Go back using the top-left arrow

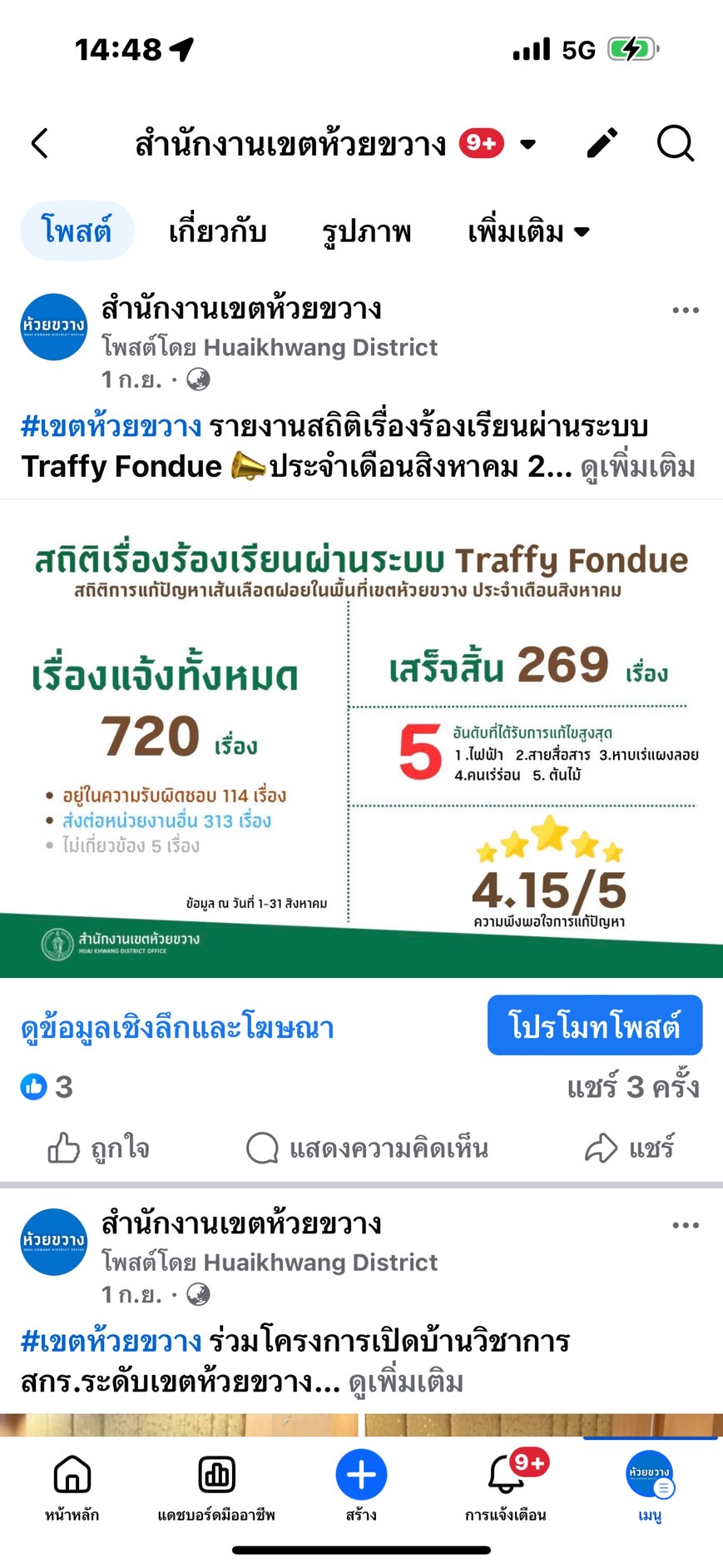point(40,143)
